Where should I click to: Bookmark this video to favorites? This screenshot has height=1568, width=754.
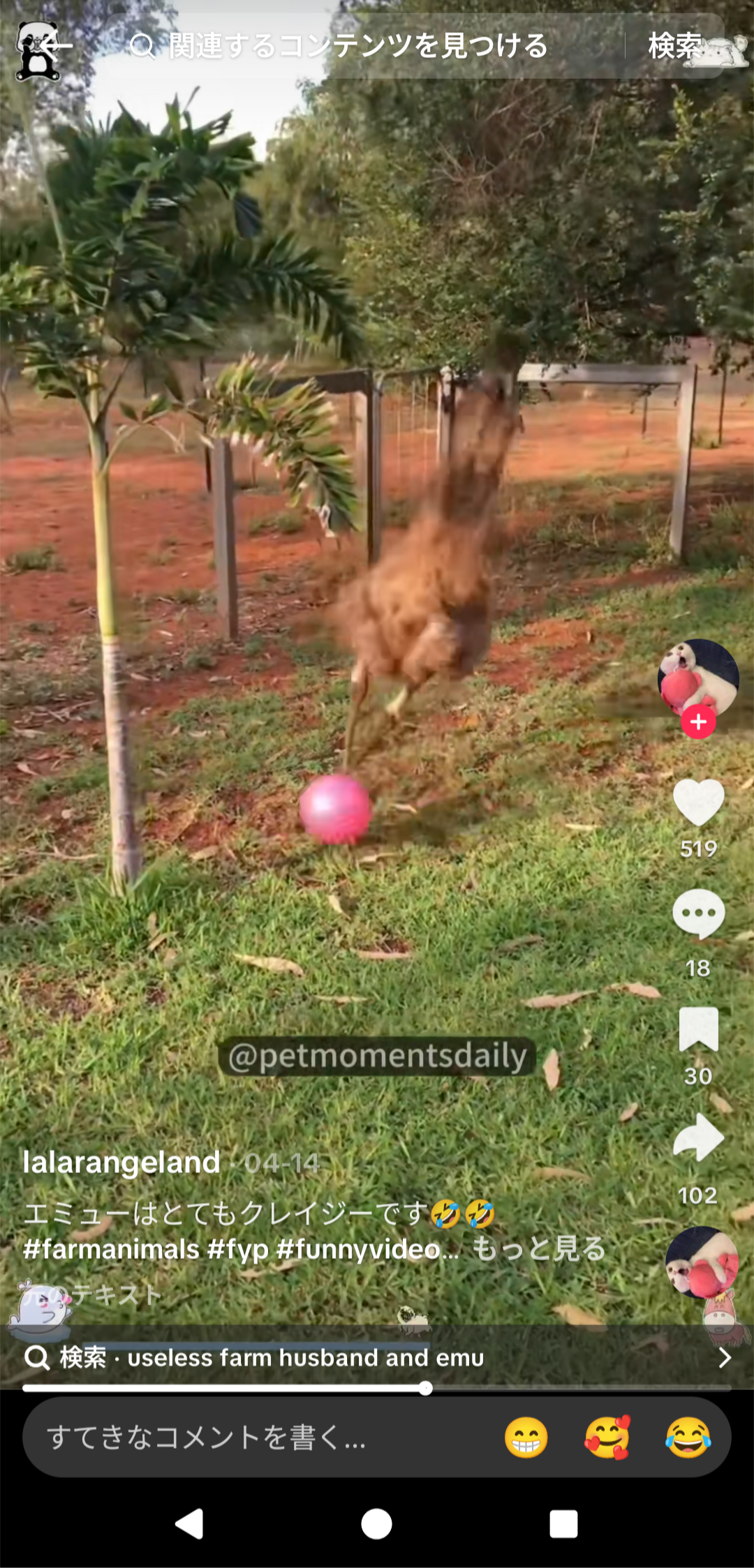click(x=698, y=1029)
